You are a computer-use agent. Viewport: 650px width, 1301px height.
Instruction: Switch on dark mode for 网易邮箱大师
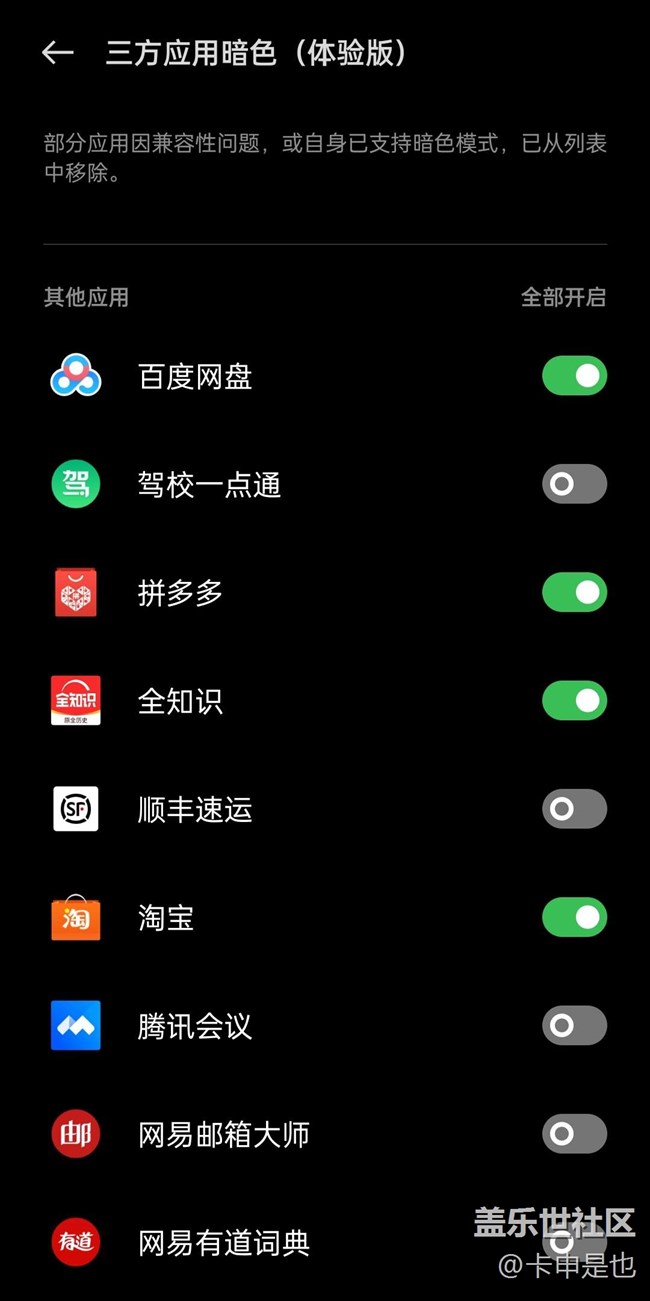pos(574,1134)
